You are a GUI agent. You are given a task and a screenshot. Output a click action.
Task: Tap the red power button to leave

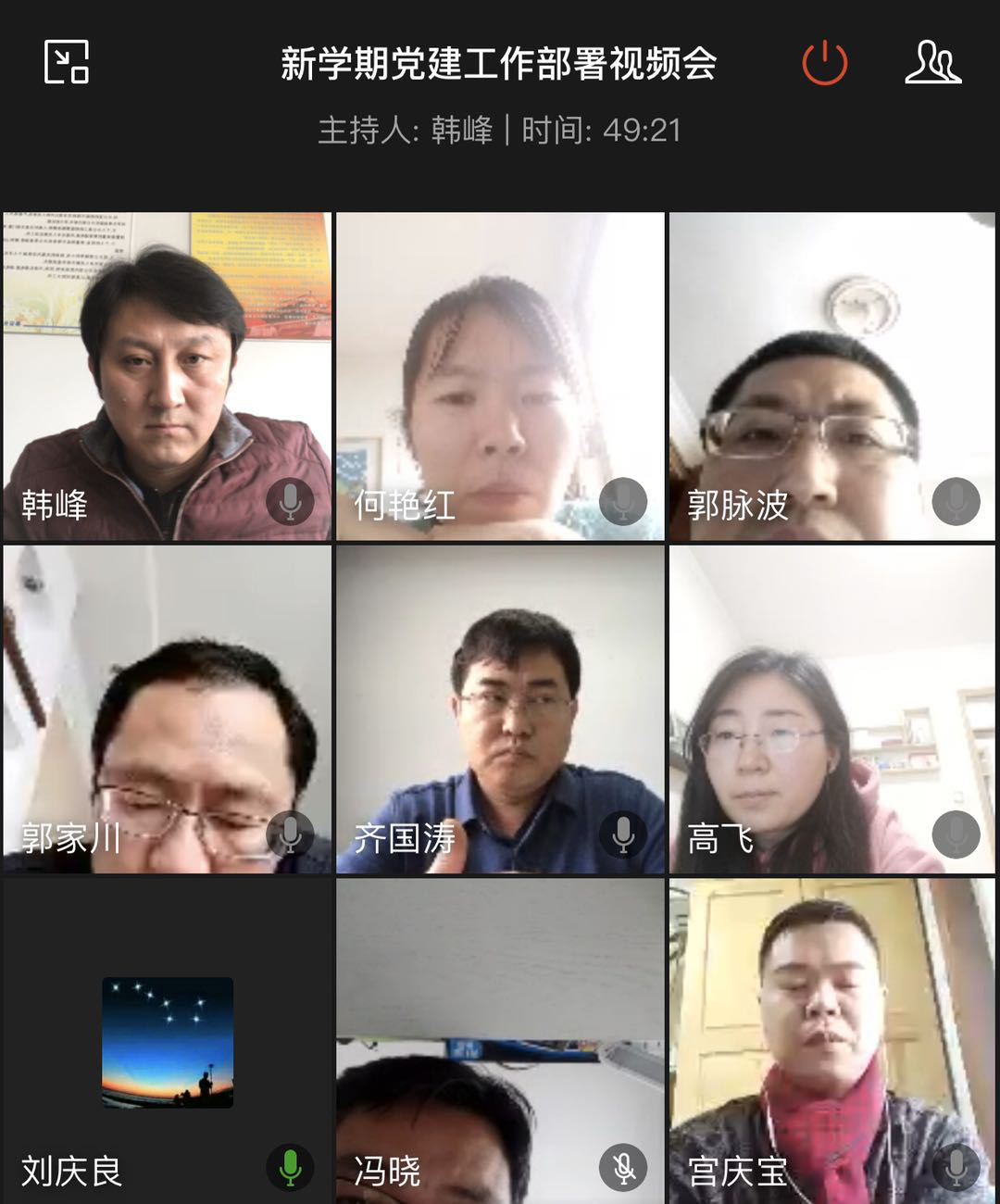[824, 63]
